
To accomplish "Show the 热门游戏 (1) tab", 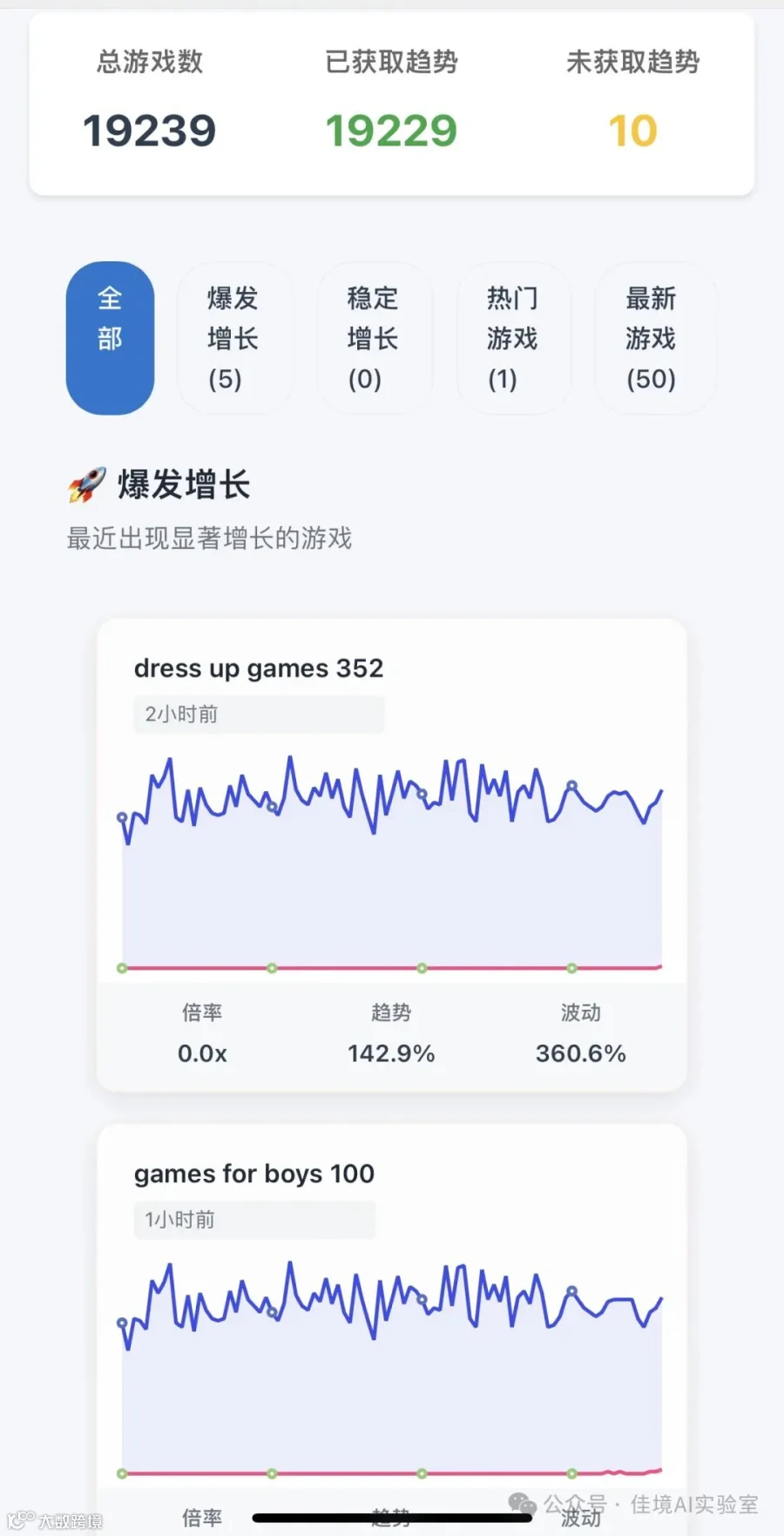I will point(512,338).
